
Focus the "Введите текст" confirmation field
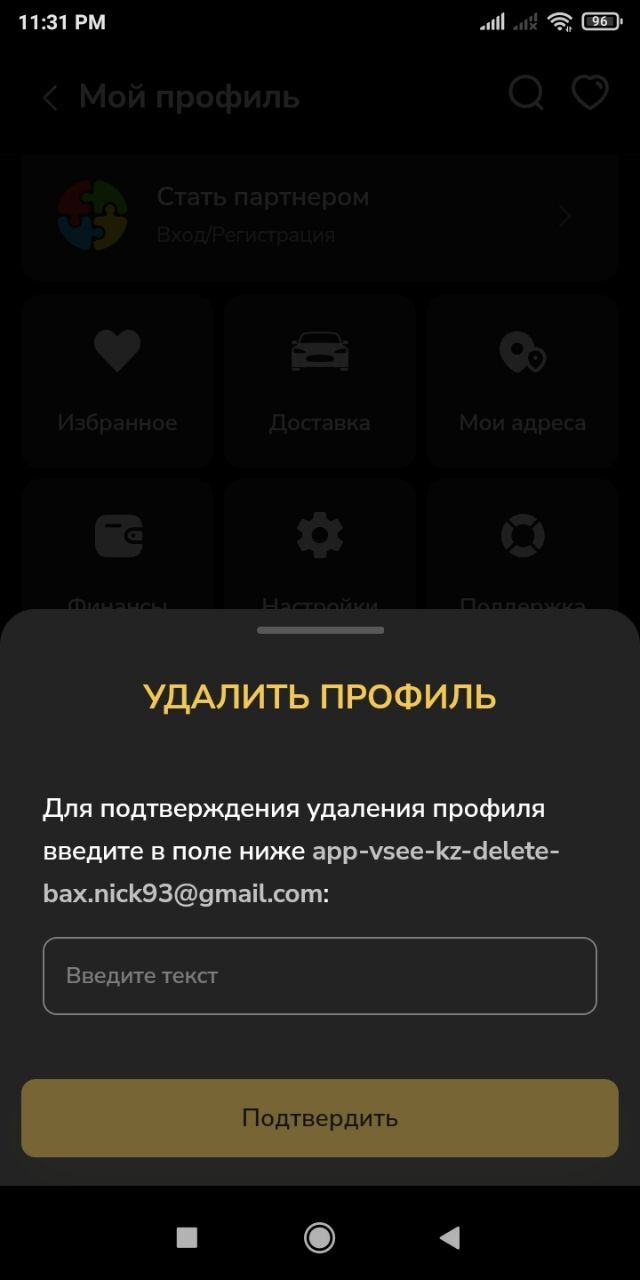click(x=320, y=975)
